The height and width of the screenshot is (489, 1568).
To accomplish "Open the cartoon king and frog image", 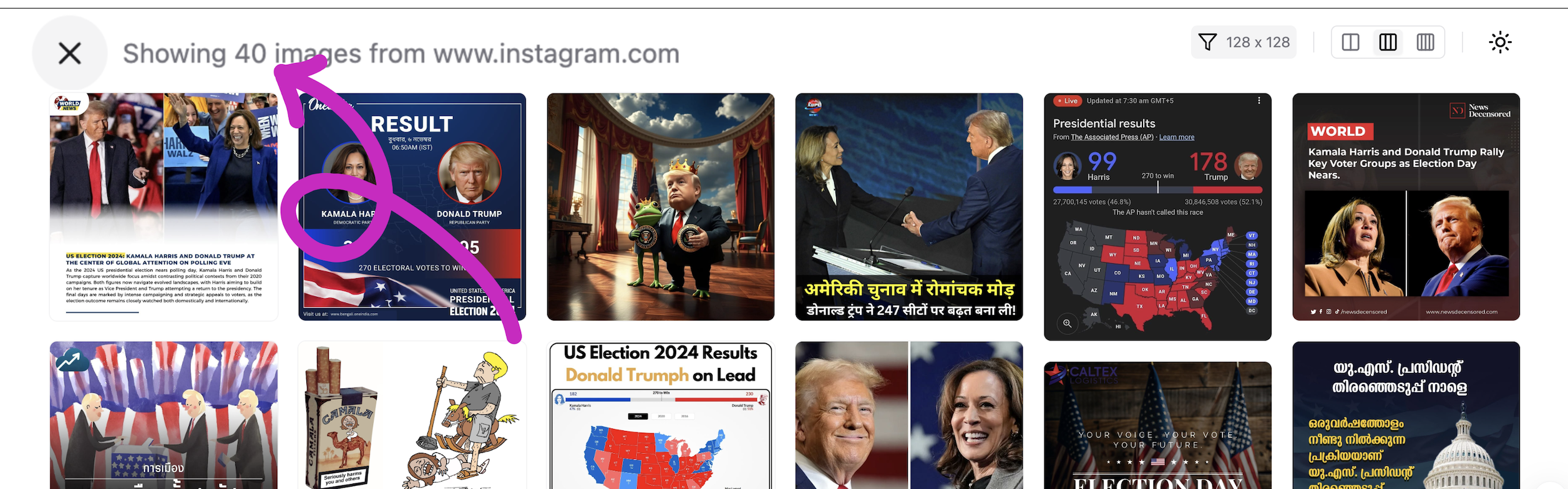I will point(660,207).
